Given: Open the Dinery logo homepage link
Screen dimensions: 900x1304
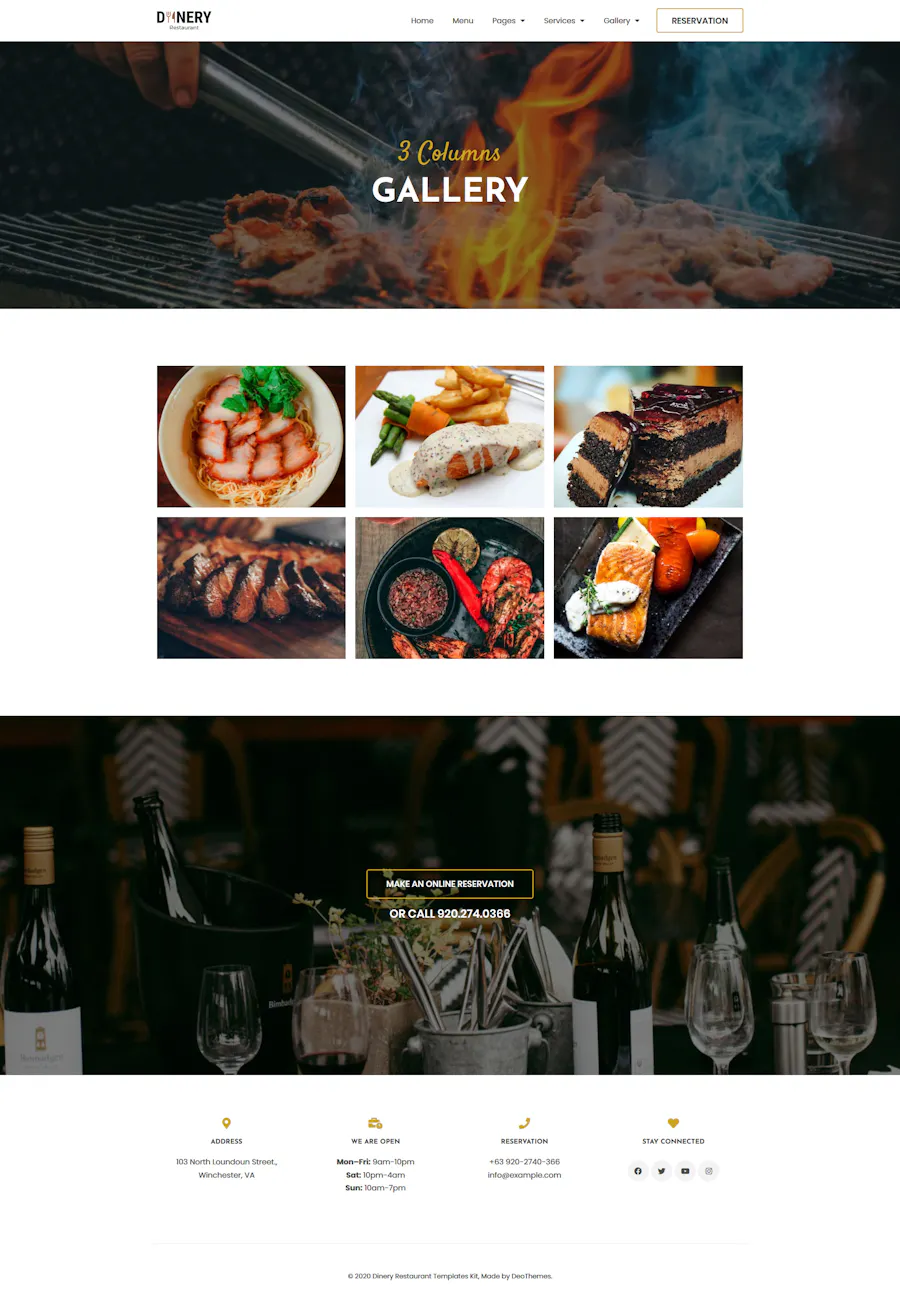Looking at the screenshot, I should point(184,19).
